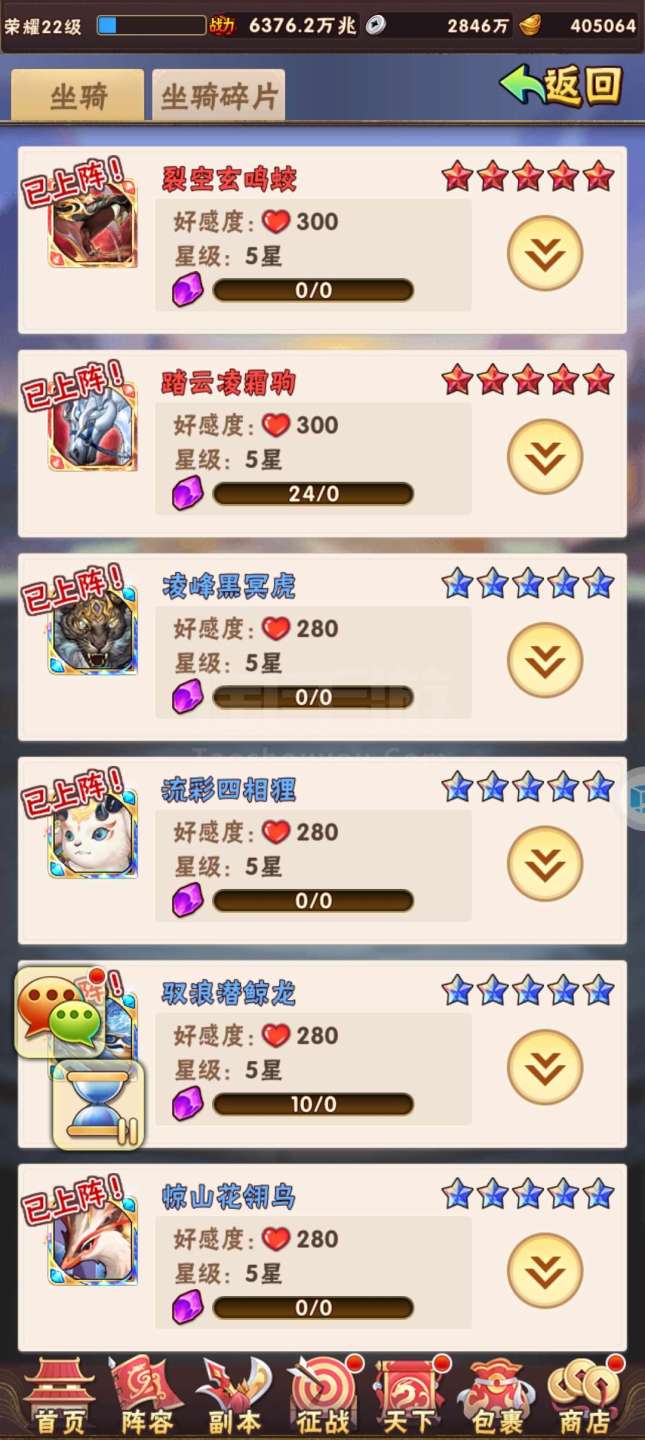Tap the hourglass timer icon
The width and height of the screenshot is (645, 1440).
pyautogui.click(x=98, y=1104)
